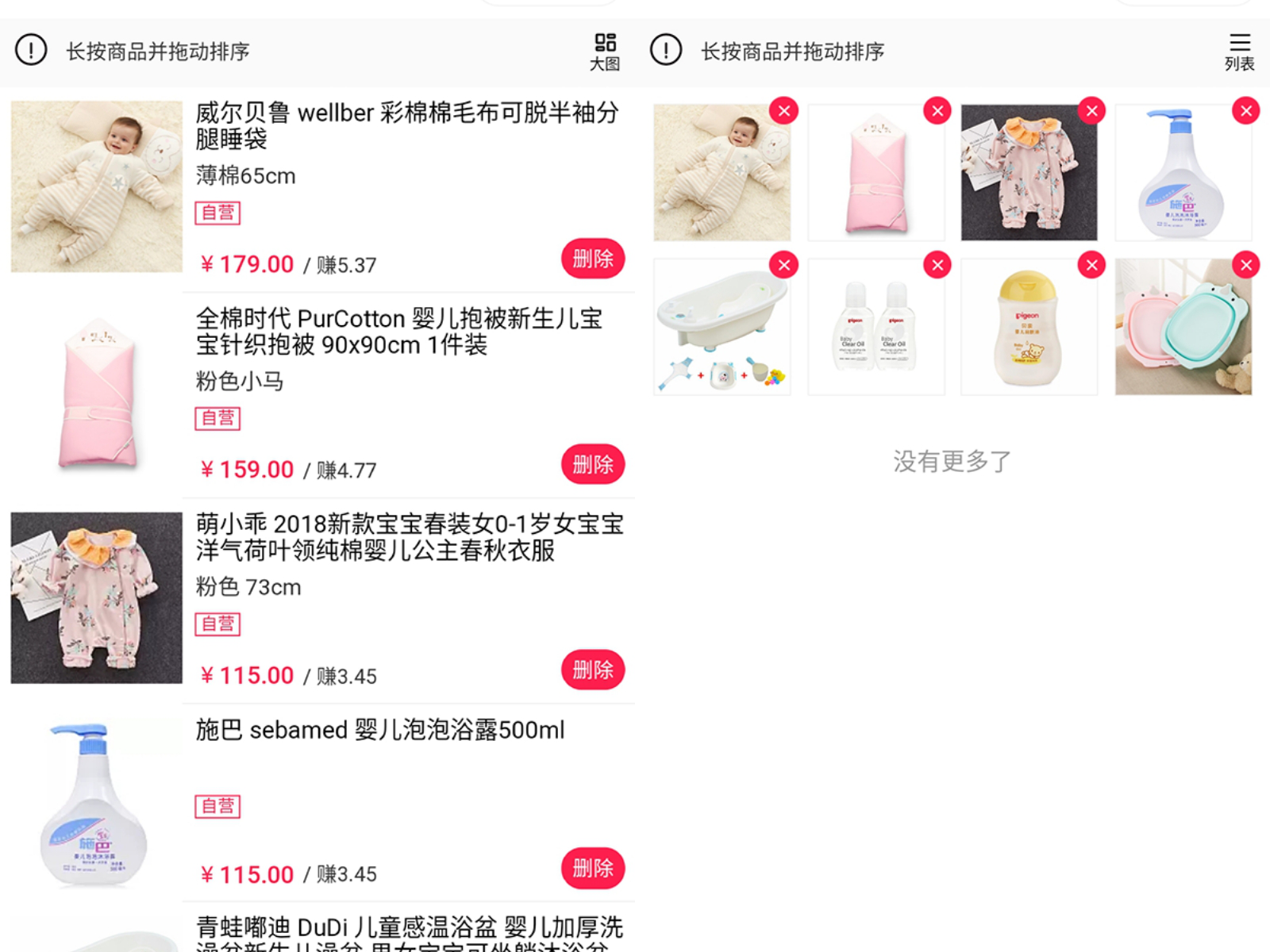Switch to 列表 list view
1270x952 pixels.
coord(1239,52)
